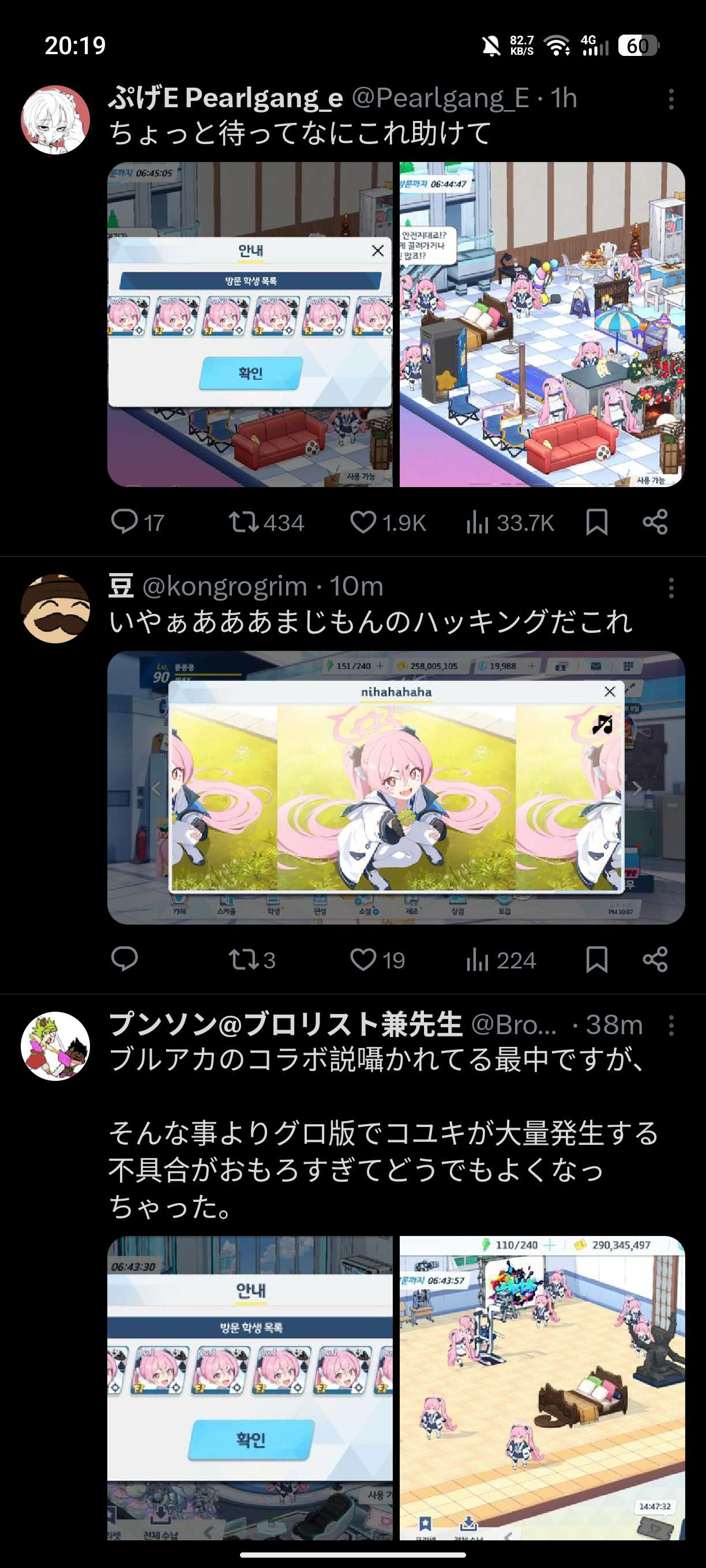The image size is (706, 1568).
Task: Open プンソン's profile avatar
Action: pos(55,1046)
